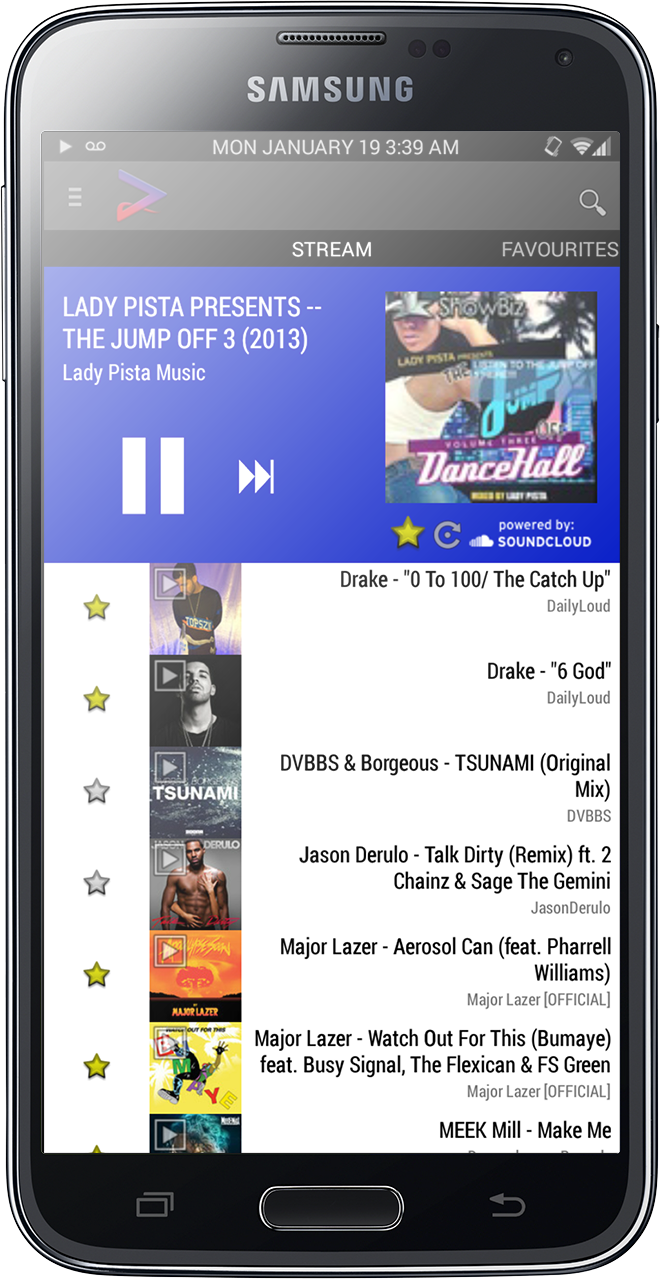Tap the repeat icon beside SoundCloud logo
Viewport: 660px width, 1279px height.
447,536
